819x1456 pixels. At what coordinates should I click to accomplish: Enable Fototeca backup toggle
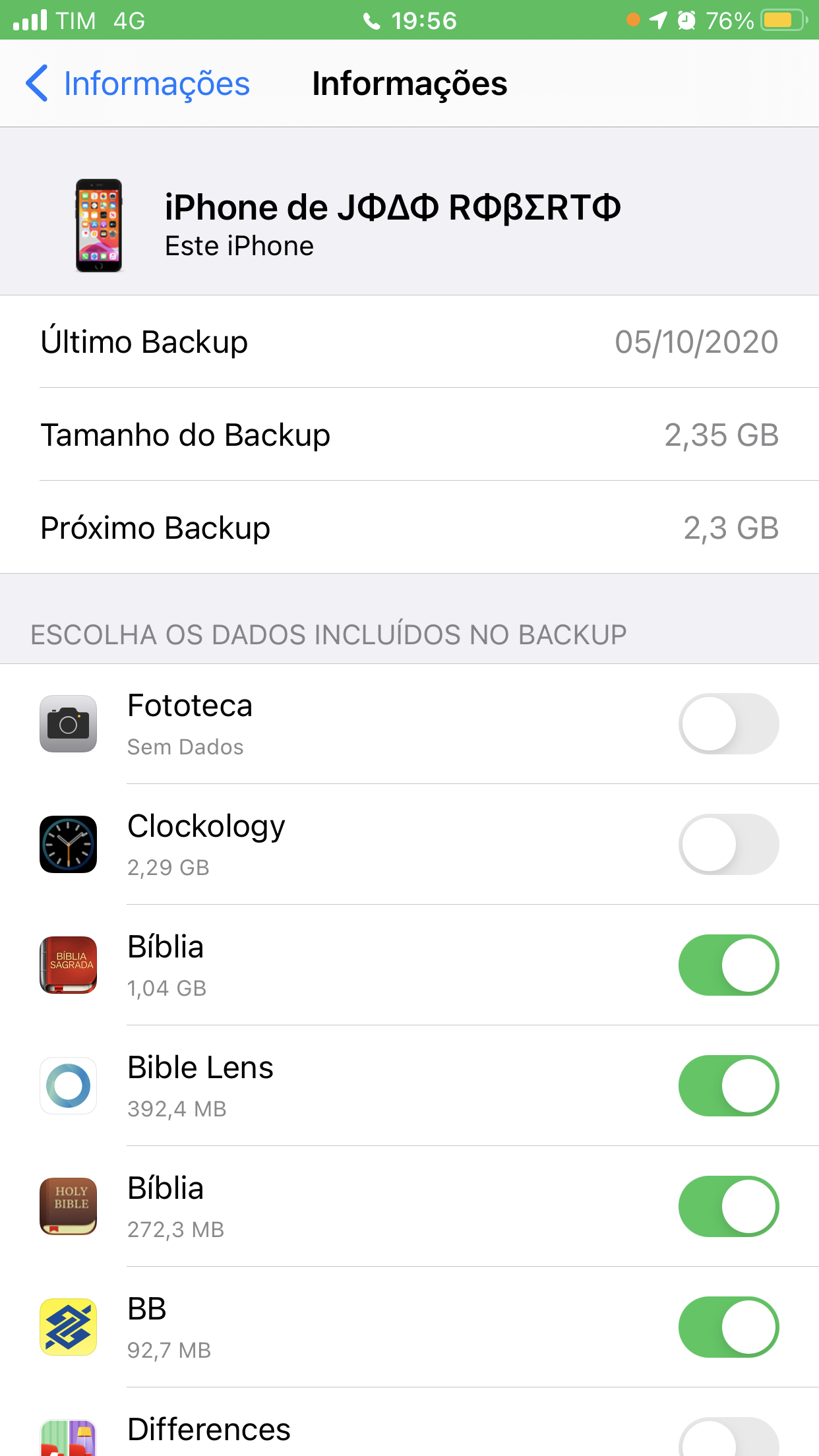728,723
